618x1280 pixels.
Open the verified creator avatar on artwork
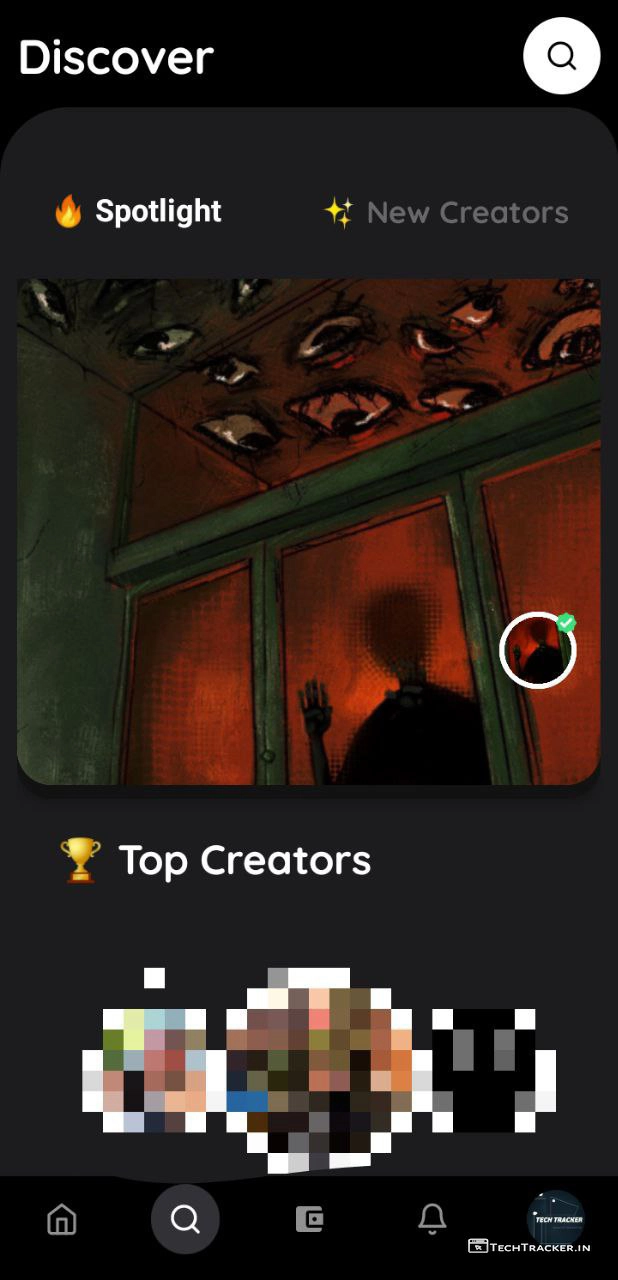(x=538, y=650)
